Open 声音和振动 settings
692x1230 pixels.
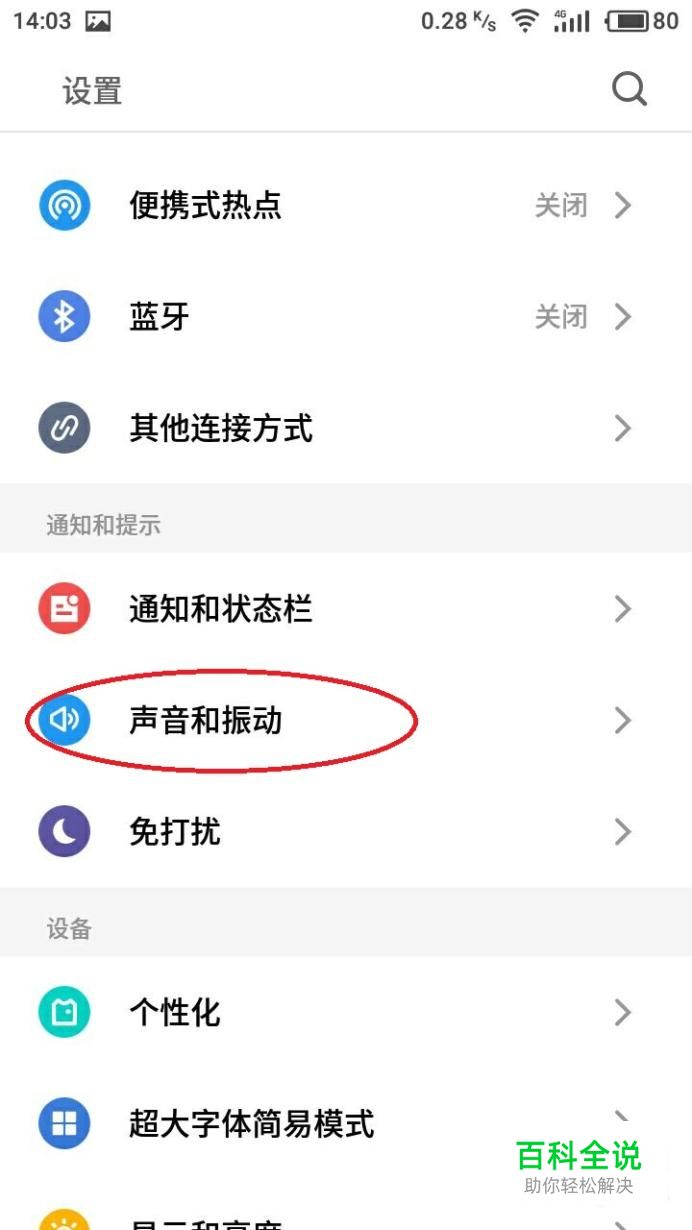click(x=346, y=720)
